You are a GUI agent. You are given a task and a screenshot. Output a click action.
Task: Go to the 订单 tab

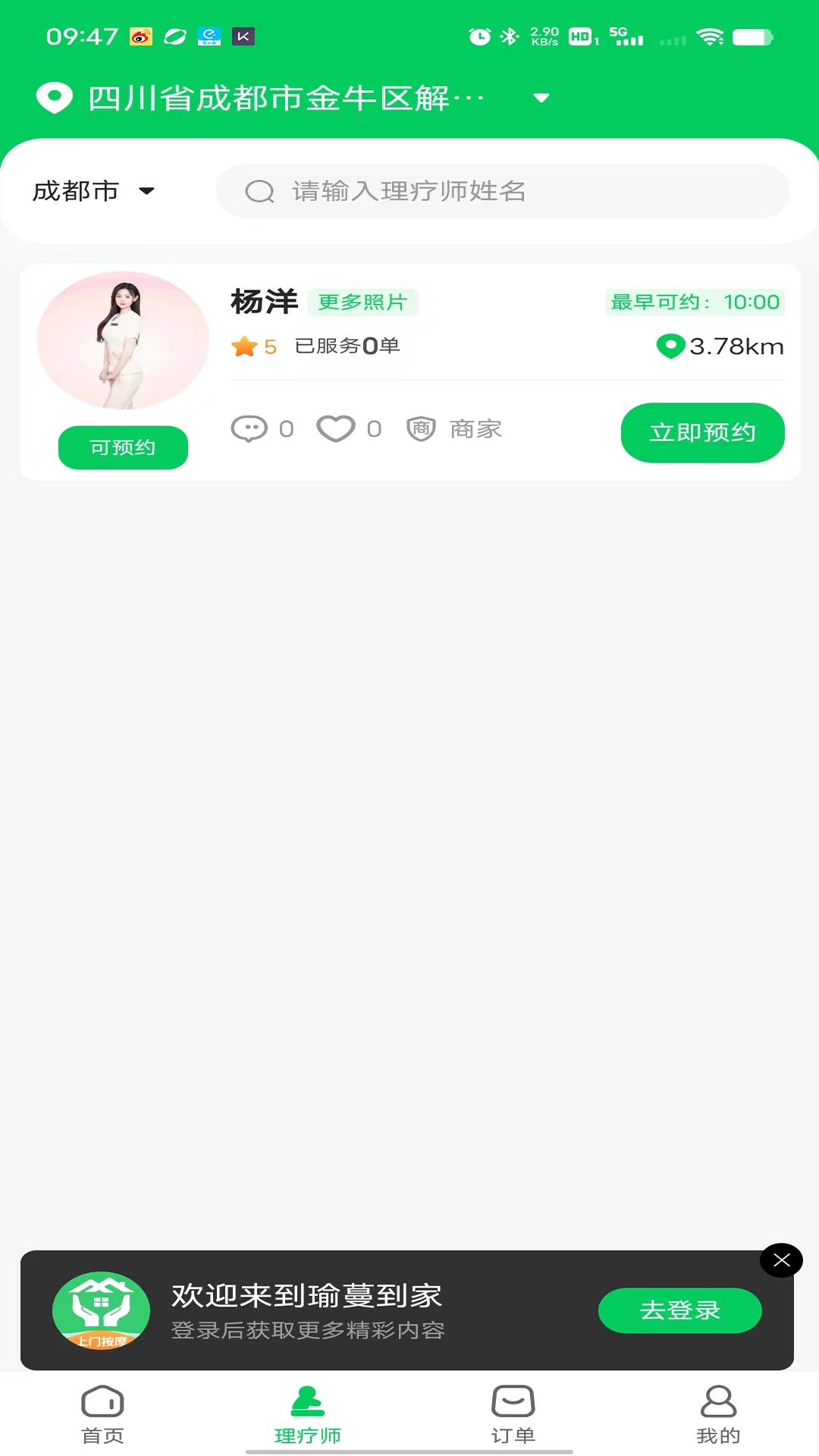(513, 1414)
